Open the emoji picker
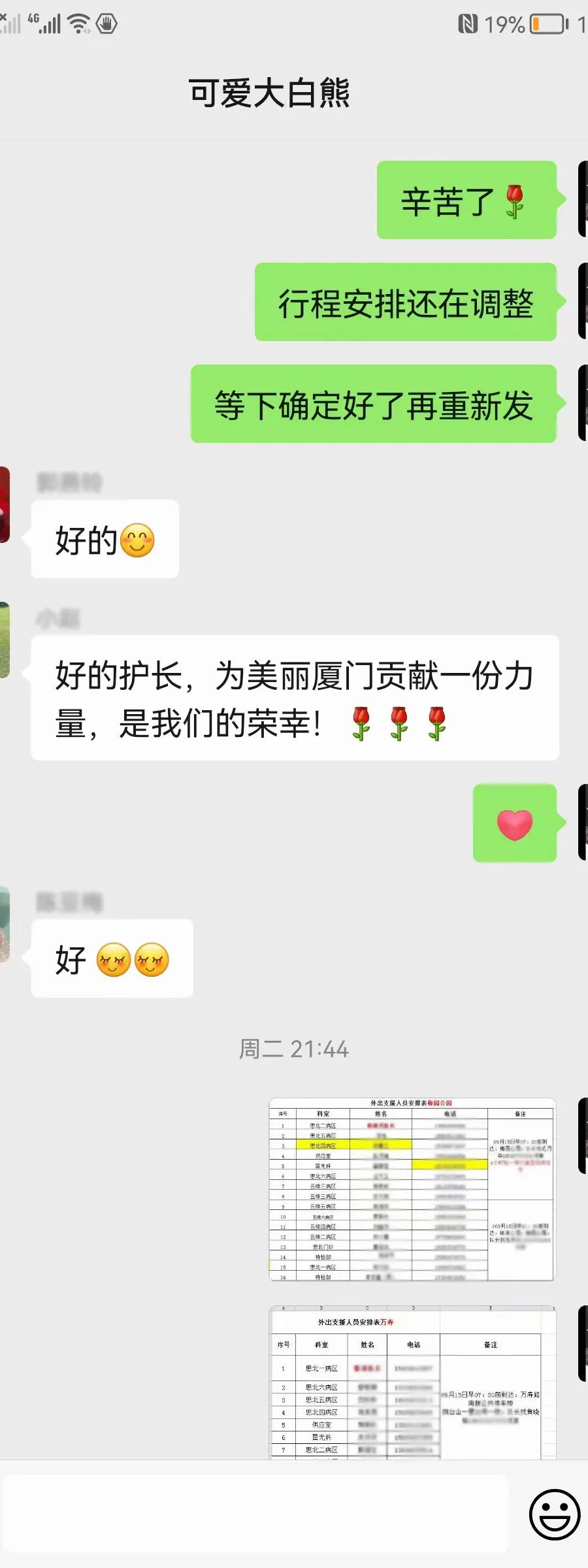Screen dimensions: 588x1568 coord(554,1514)
